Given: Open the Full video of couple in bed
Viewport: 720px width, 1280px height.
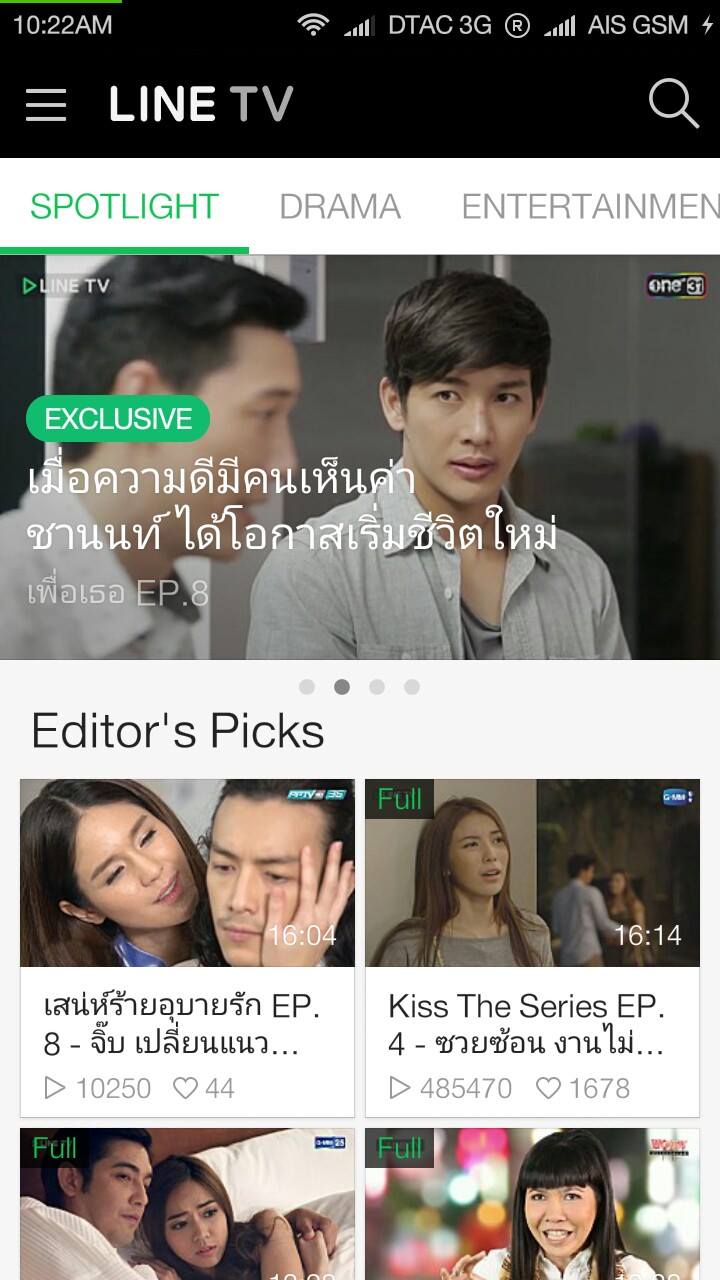Looking at the screenshot, I should (187, 1204).
